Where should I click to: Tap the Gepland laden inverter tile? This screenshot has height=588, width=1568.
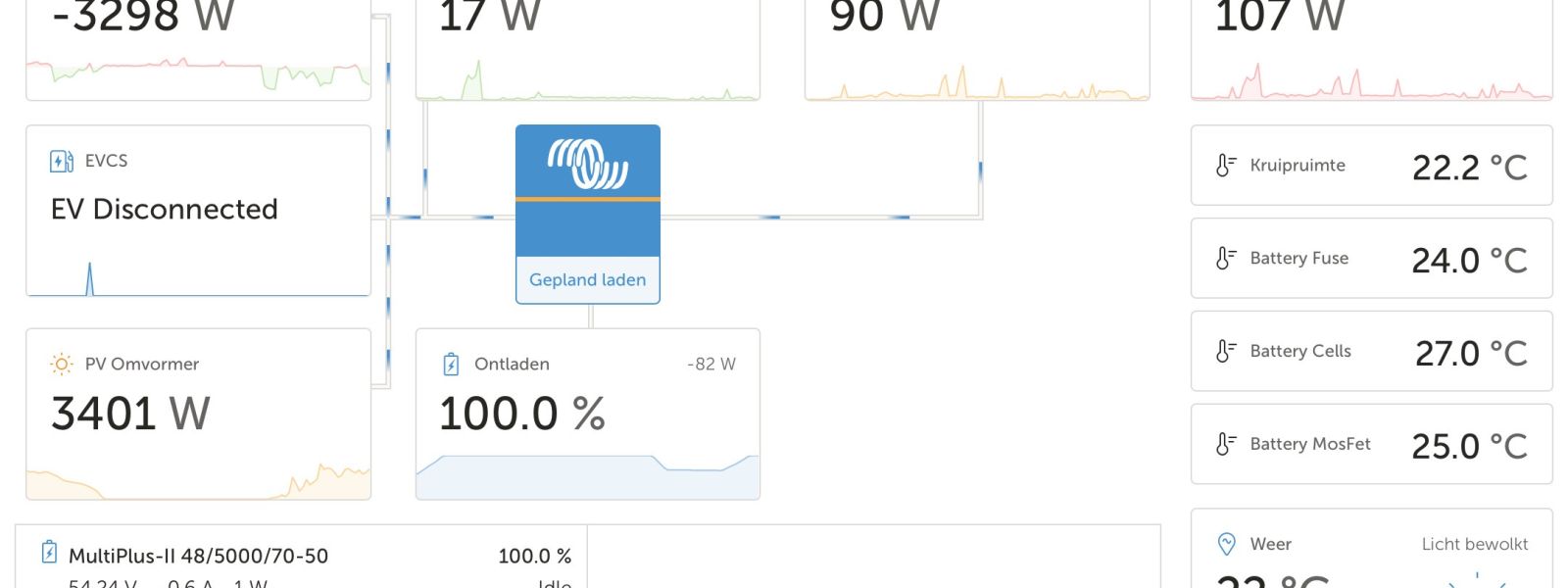point(587,215)
